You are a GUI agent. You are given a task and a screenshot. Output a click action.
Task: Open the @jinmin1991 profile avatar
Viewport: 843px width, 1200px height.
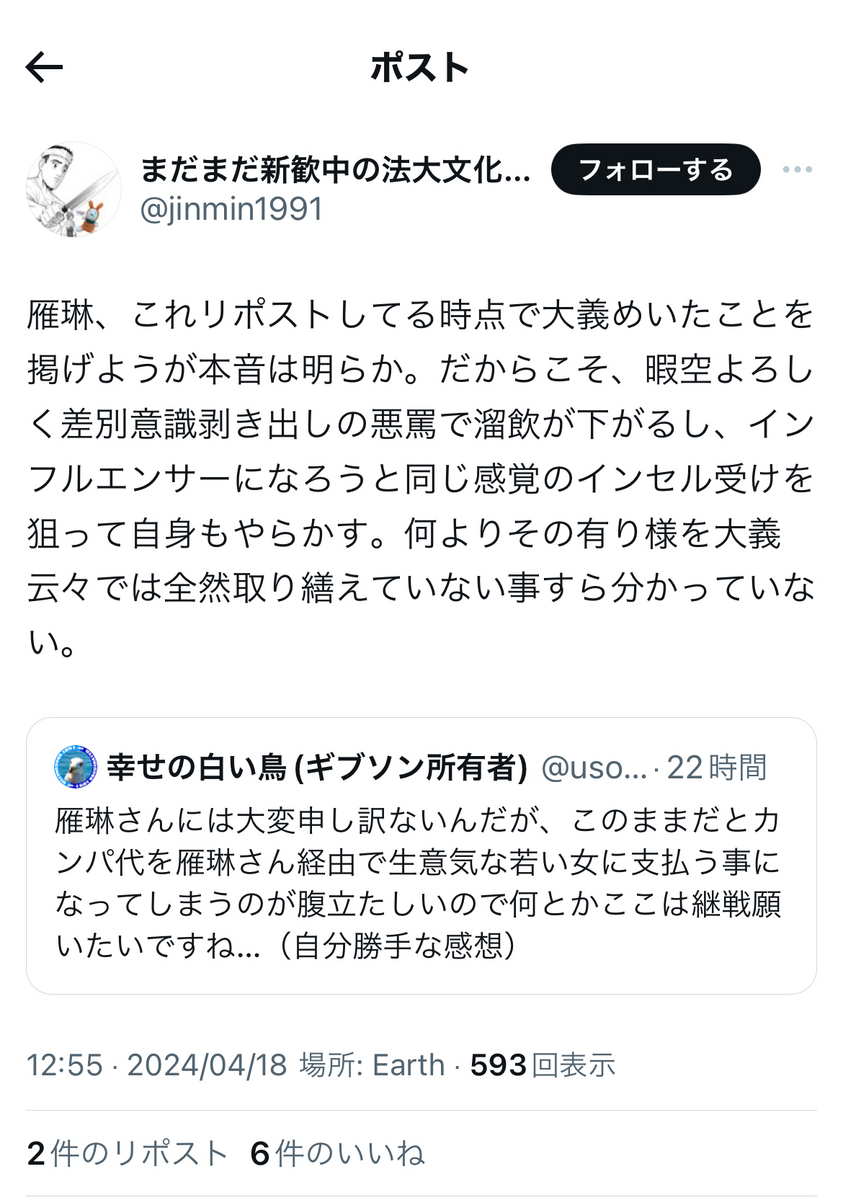tap(71, 188)
